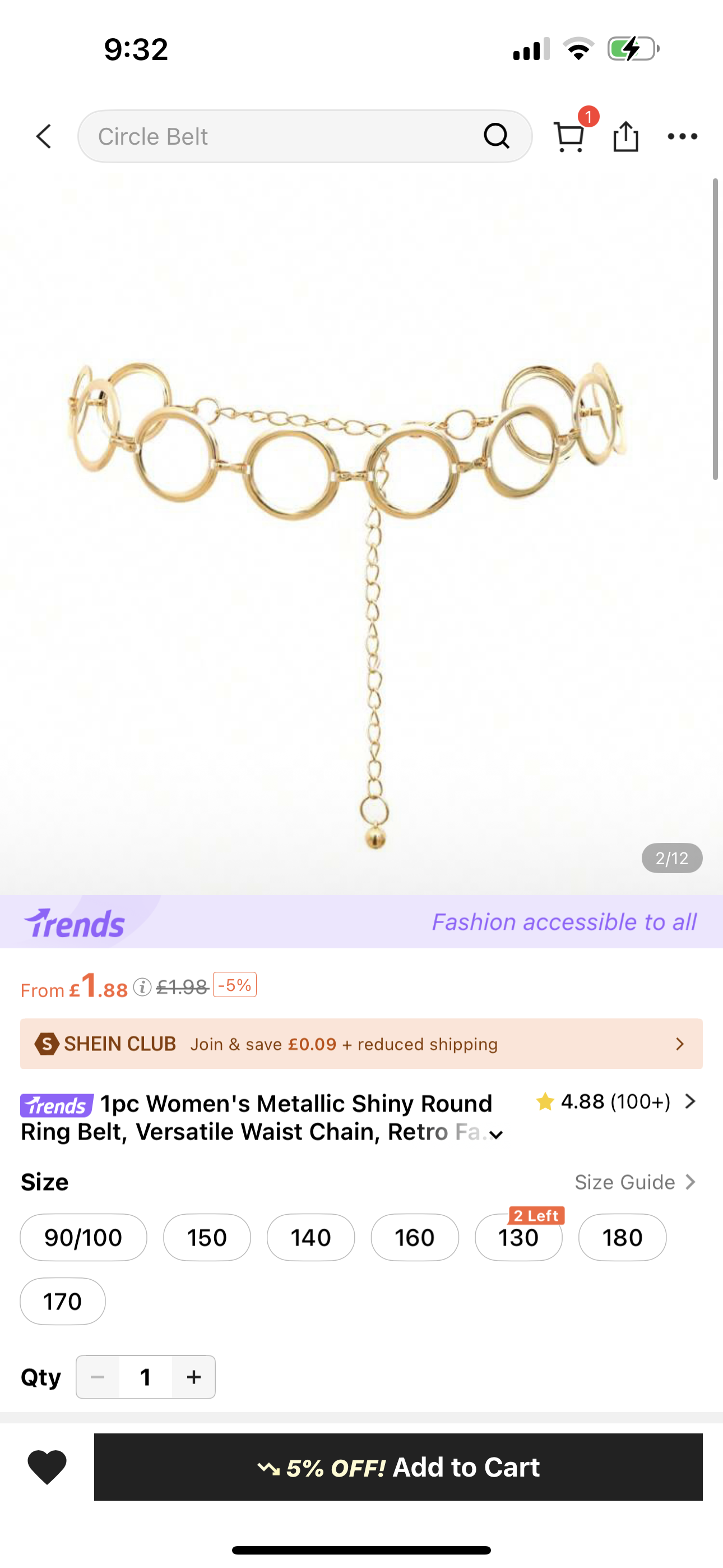Select size 90/100
Screen dimensions: 723x1568
point(84,1238)
